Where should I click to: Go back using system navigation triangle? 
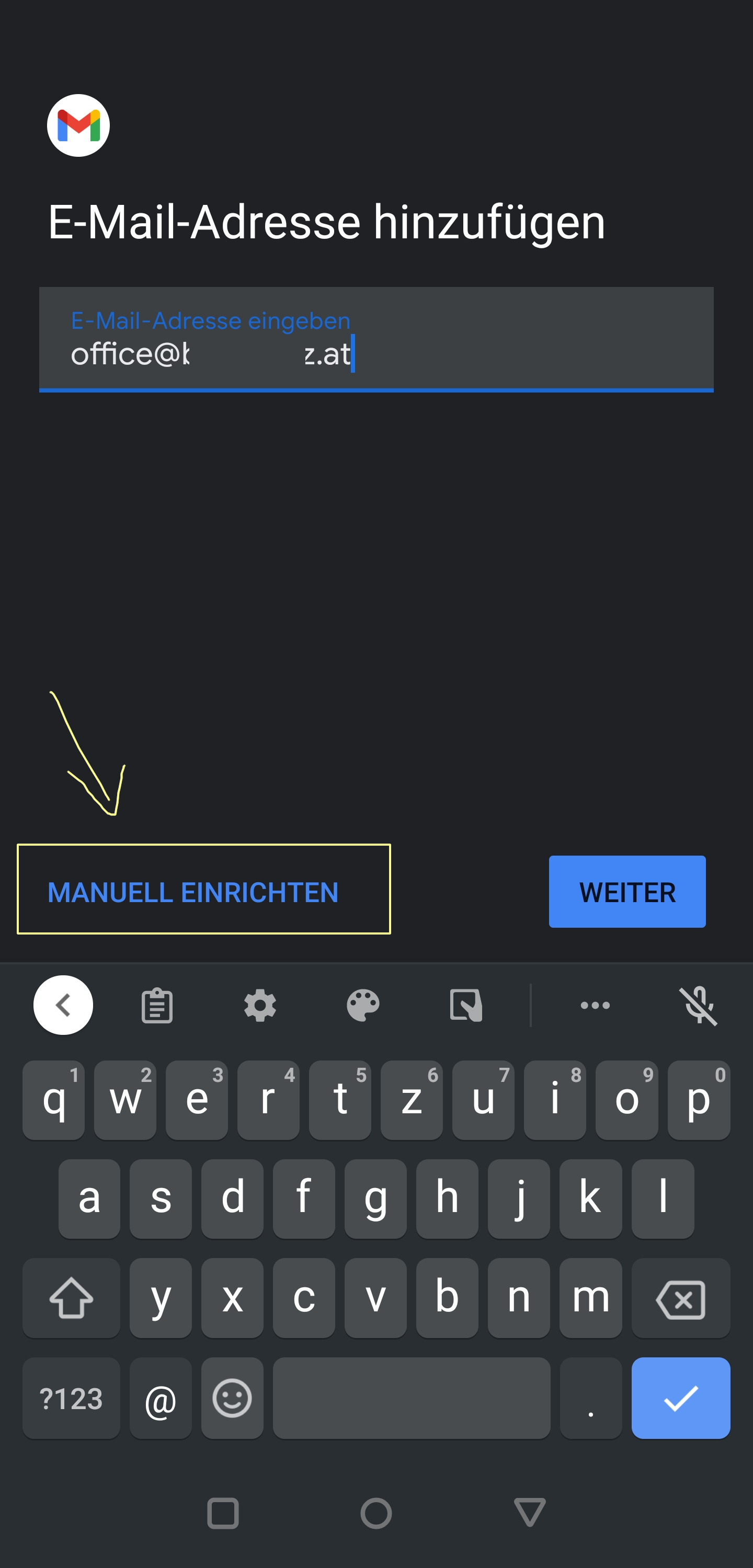(x=529, y=1513)
